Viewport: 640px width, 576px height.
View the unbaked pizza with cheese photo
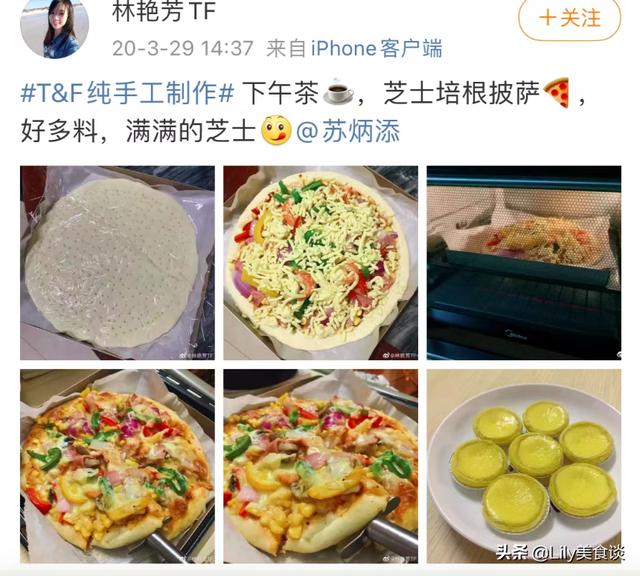click(320, 263)
